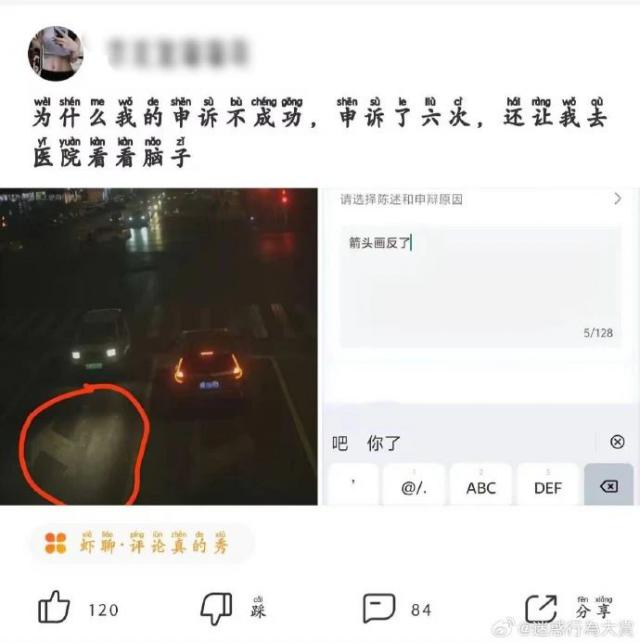Open the comments with 84 replies
Image resolution: width=640 pixels, height=643 pixels.
(379, 608)
